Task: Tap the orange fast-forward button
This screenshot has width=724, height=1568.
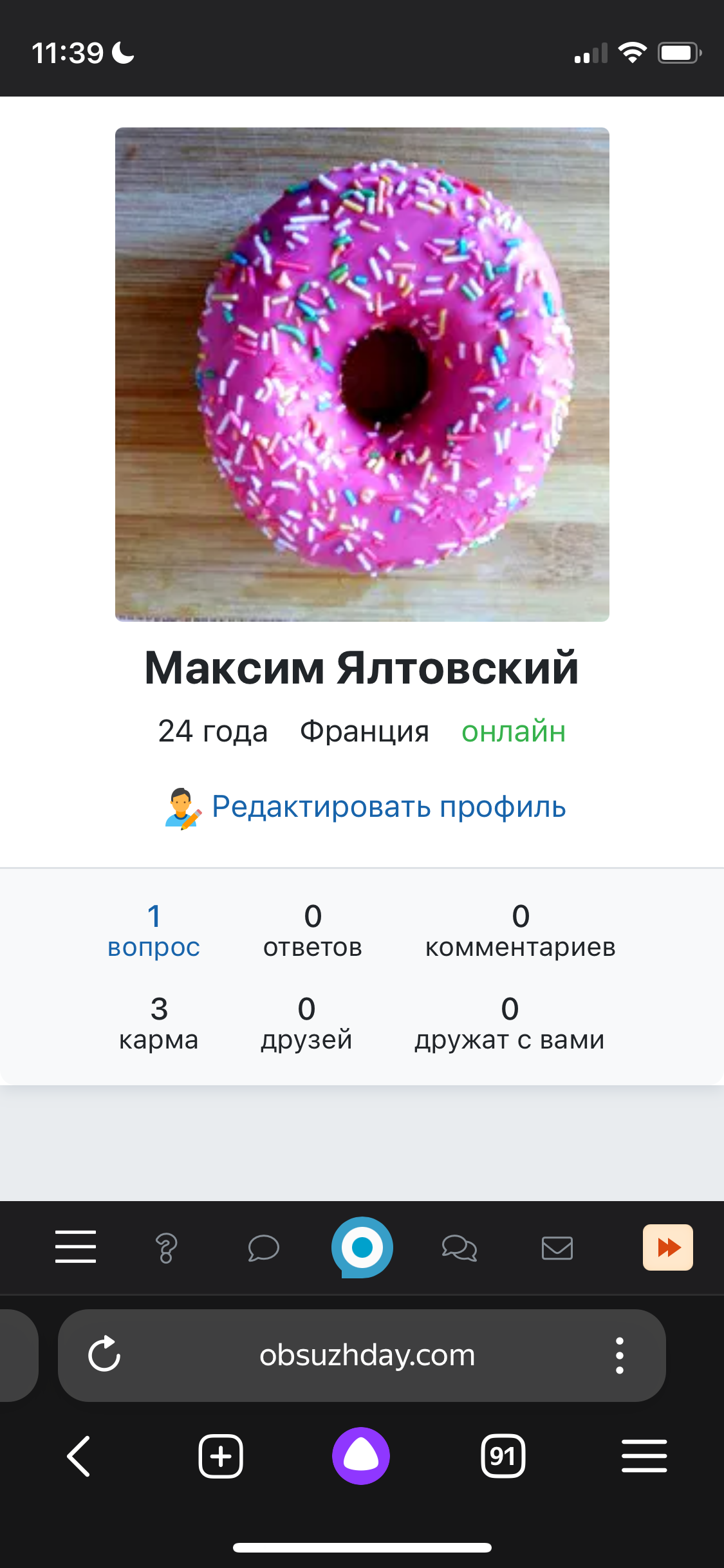Action: [667, 1247]
